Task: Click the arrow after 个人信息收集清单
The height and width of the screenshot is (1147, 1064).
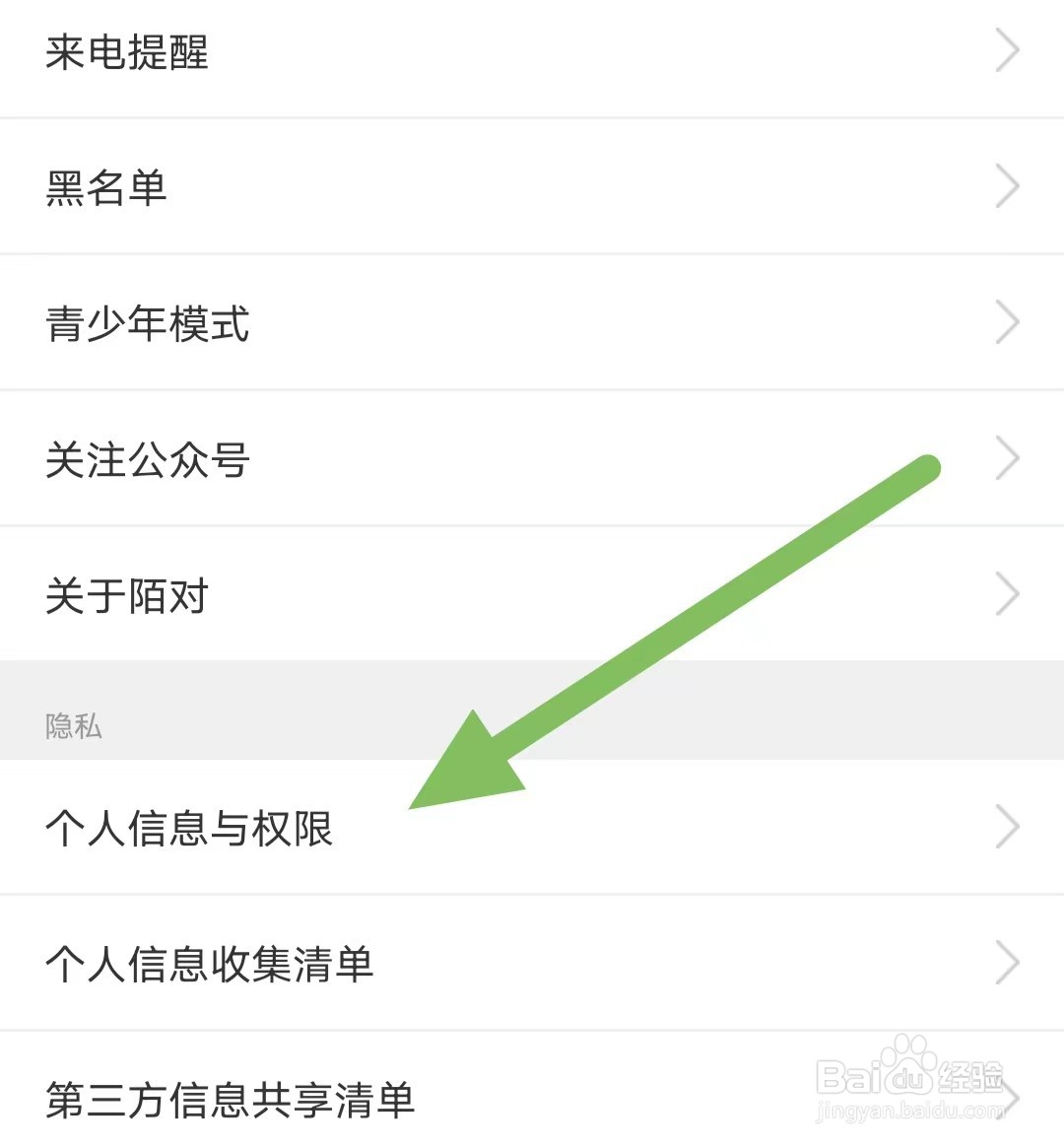Action: [x=1007, y=963]
